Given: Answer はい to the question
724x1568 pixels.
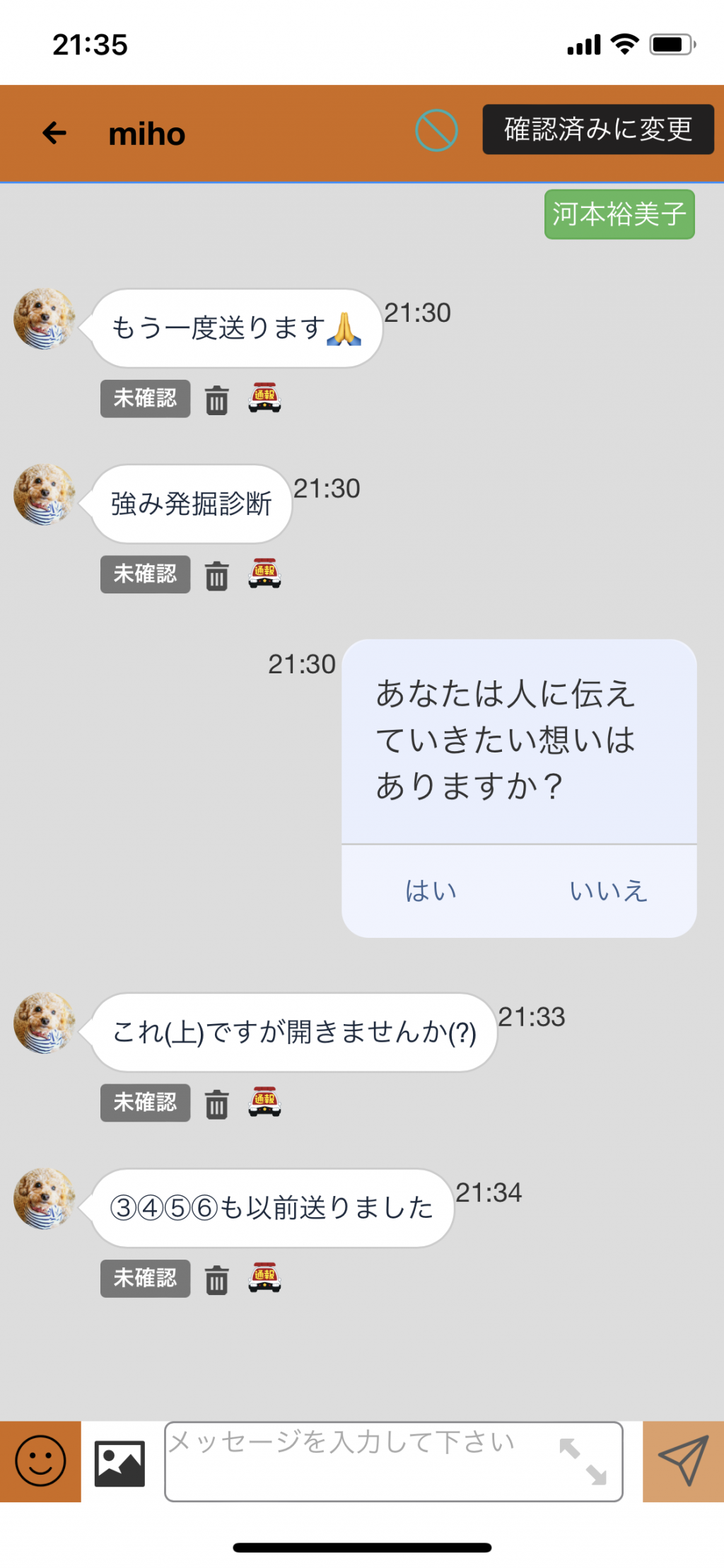Looking at the screenshot, I should coord(431,891).
